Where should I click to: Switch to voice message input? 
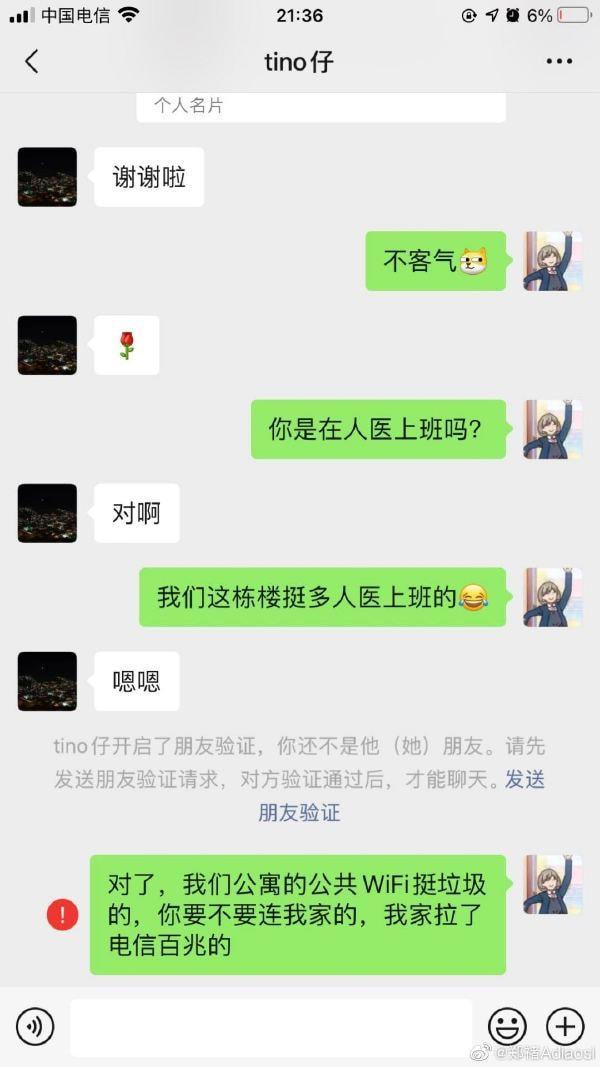tap(35, 1026)
